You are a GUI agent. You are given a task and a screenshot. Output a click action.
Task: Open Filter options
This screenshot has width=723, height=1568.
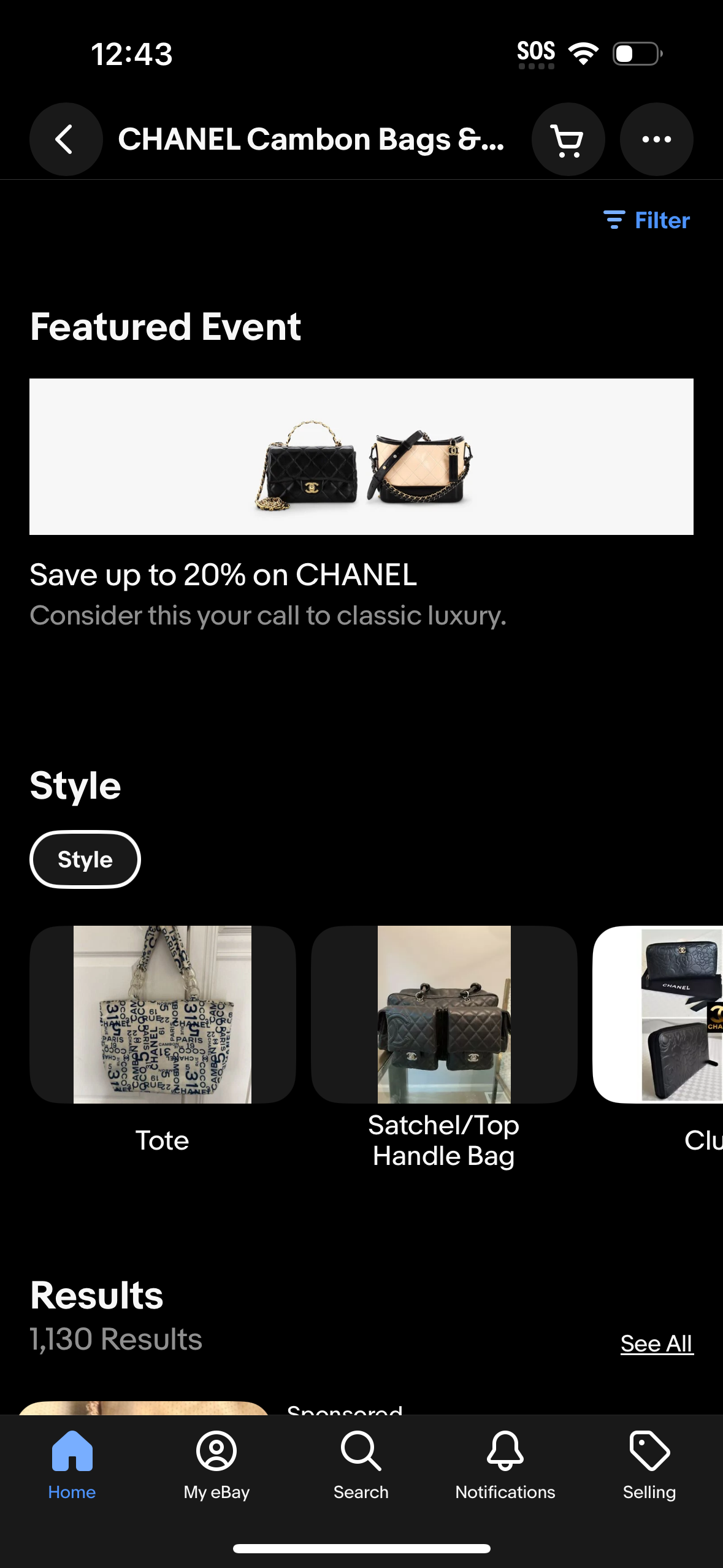tap(660, 220)
